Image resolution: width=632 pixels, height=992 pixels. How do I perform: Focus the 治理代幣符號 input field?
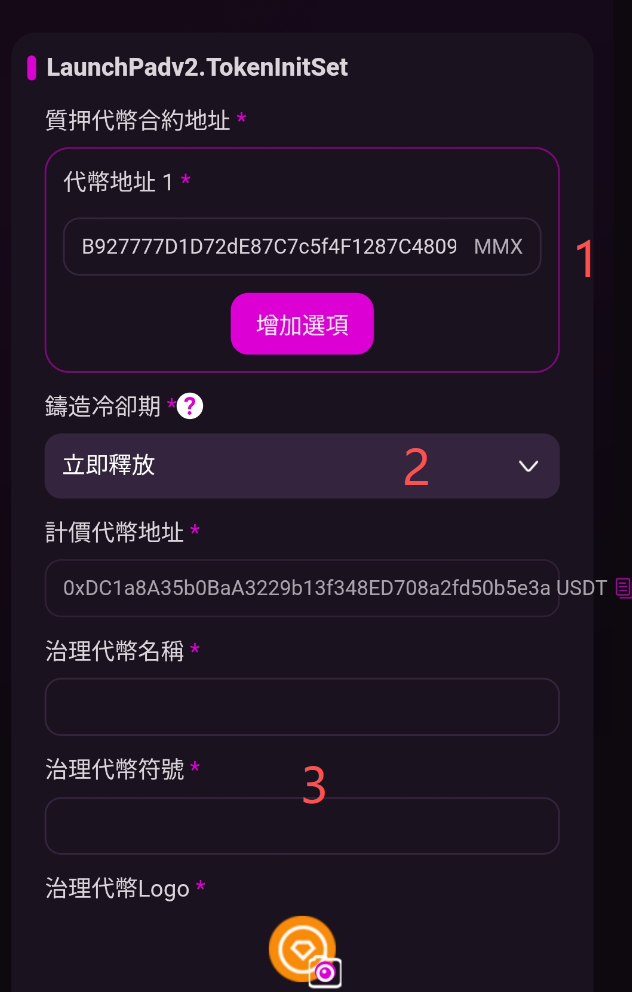tap(302, 826)
